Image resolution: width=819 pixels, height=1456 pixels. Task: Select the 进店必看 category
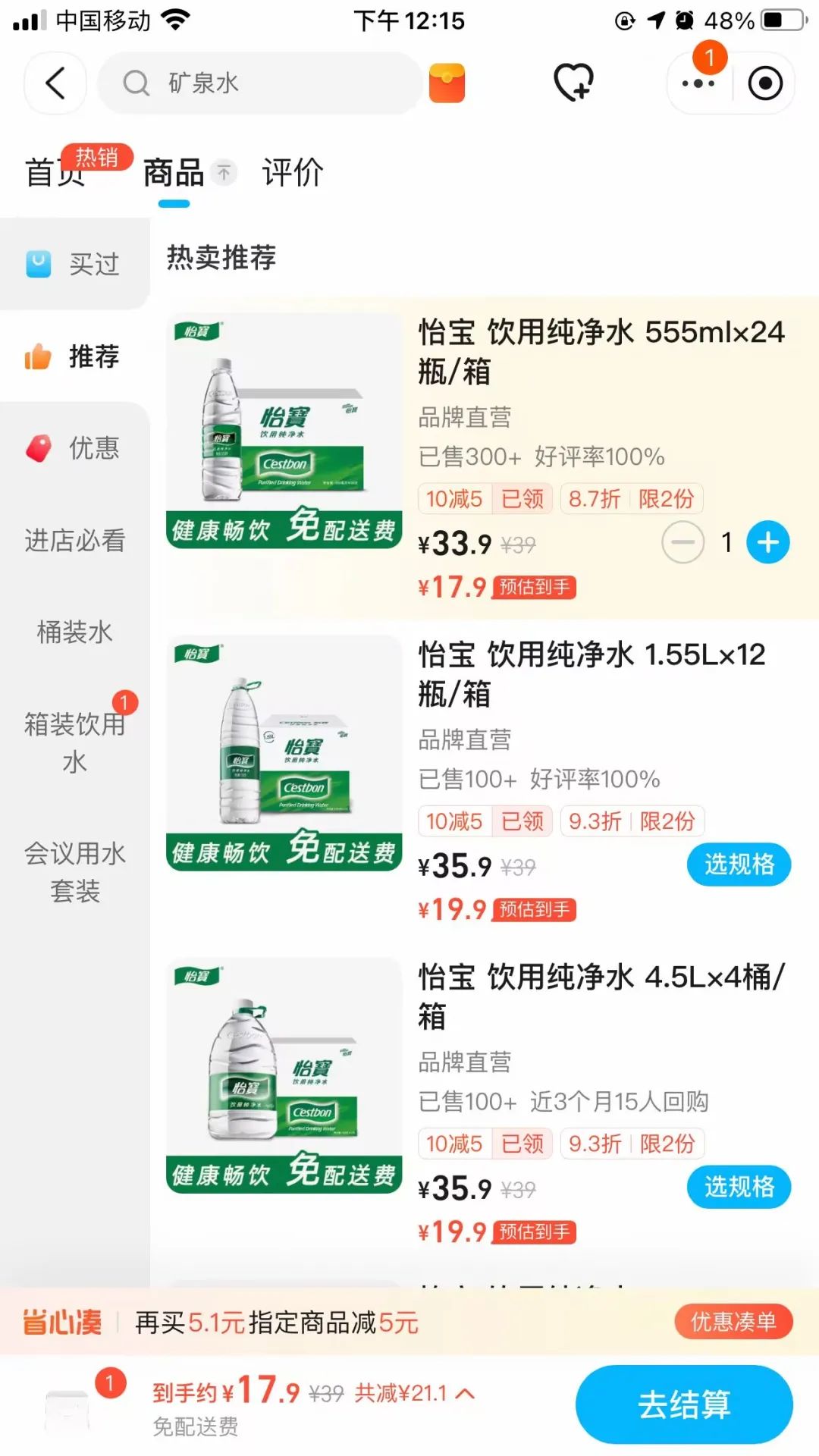point(74,541)
